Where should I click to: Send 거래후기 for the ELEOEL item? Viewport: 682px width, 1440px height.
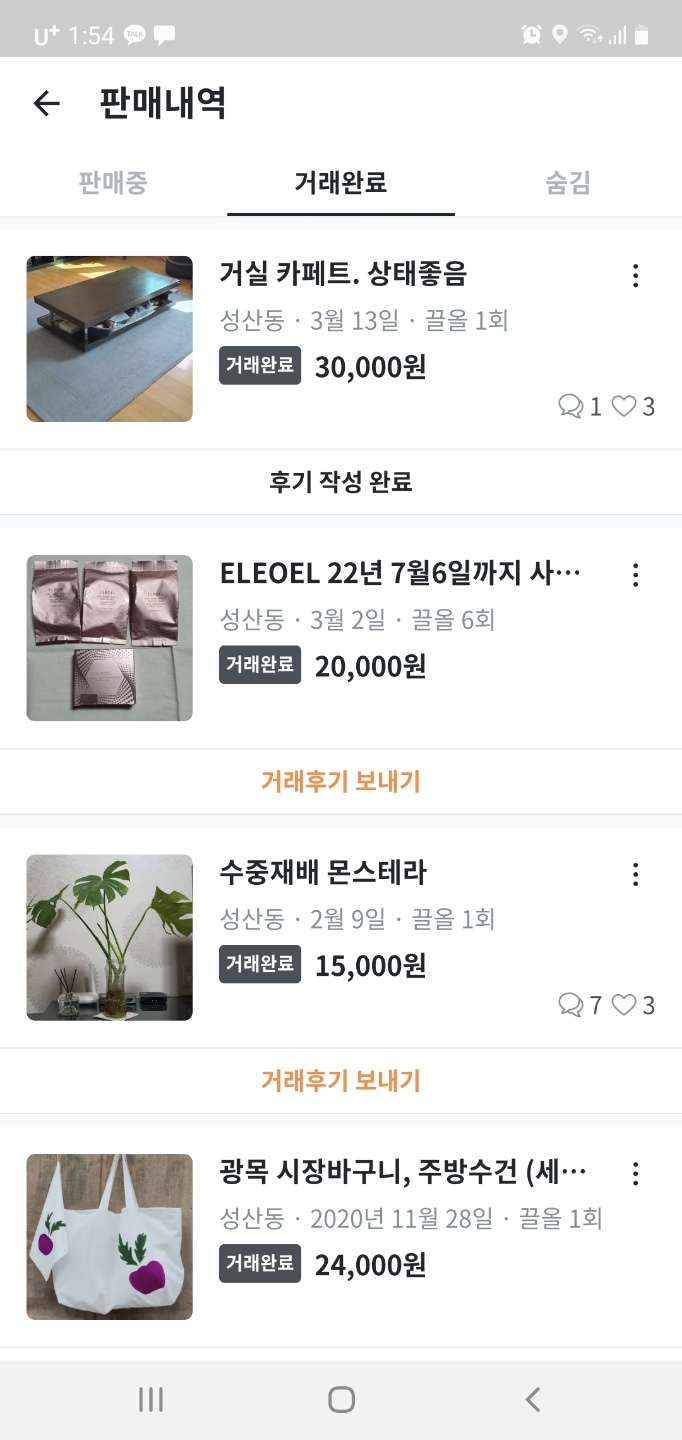(x=340, y=782)
